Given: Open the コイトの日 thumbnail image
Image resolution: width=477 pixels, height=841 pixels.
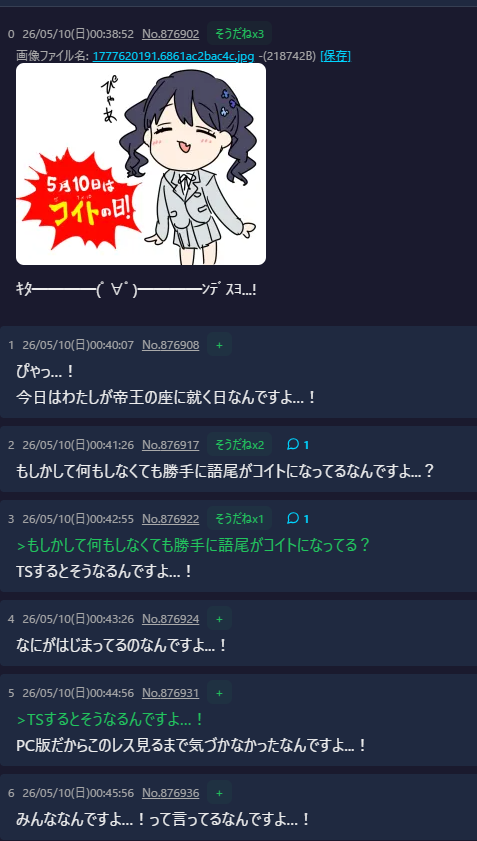Looking at the screenshot, I should pyautogui.click(x=141, y=164).
